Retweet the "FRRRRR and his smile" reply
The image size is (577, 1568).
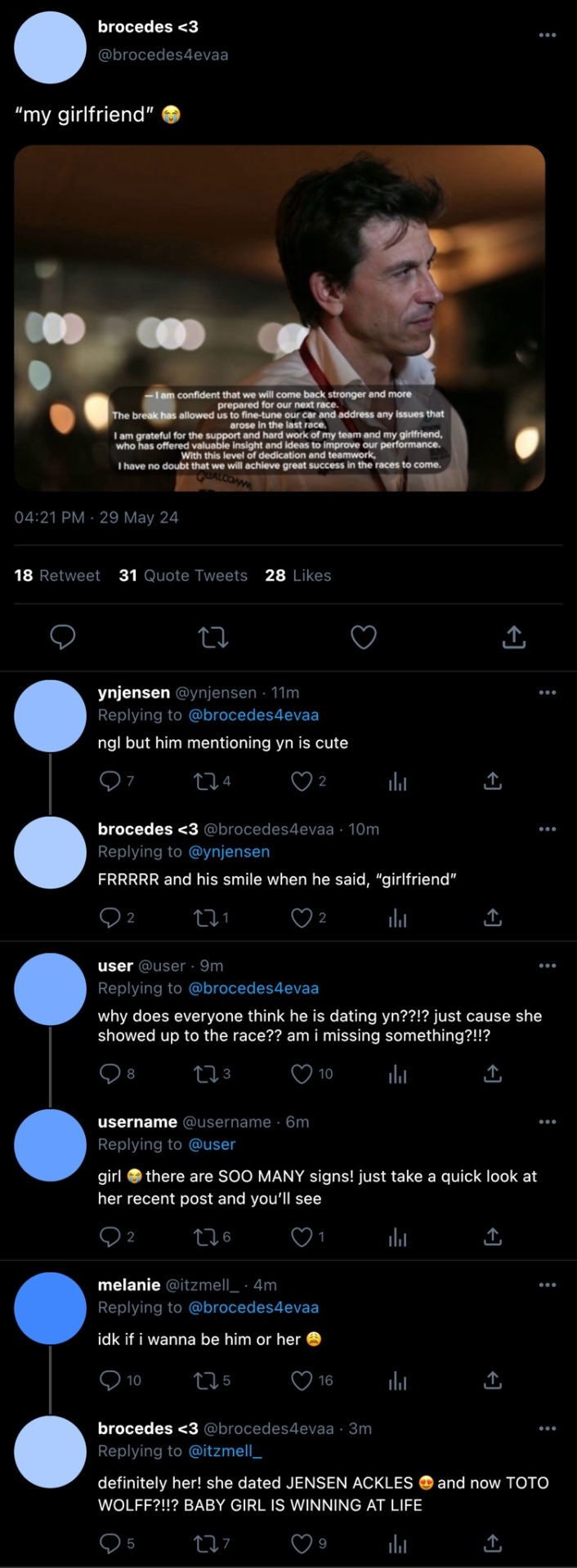[206, 918]
